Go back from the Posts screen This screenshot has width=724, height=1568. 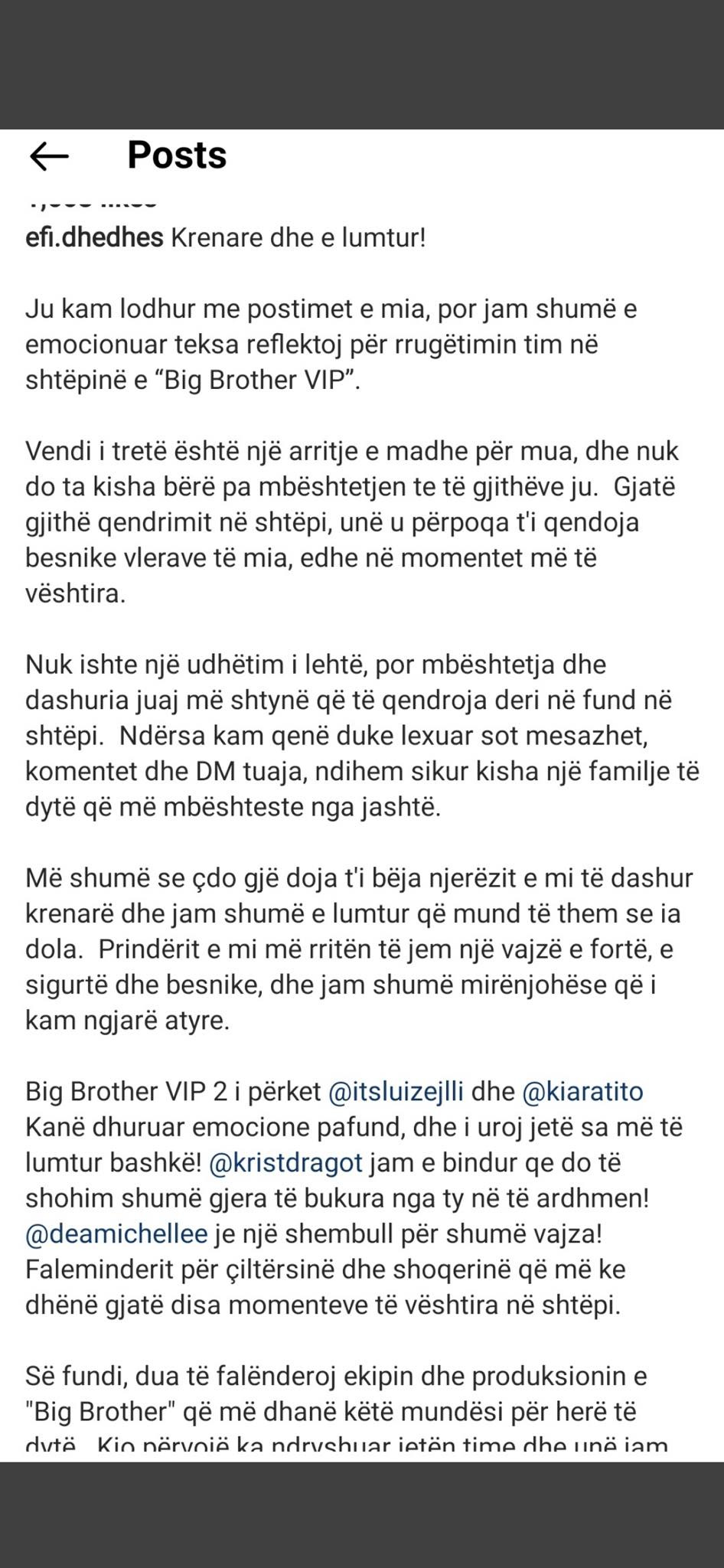[x=49, y=156]
